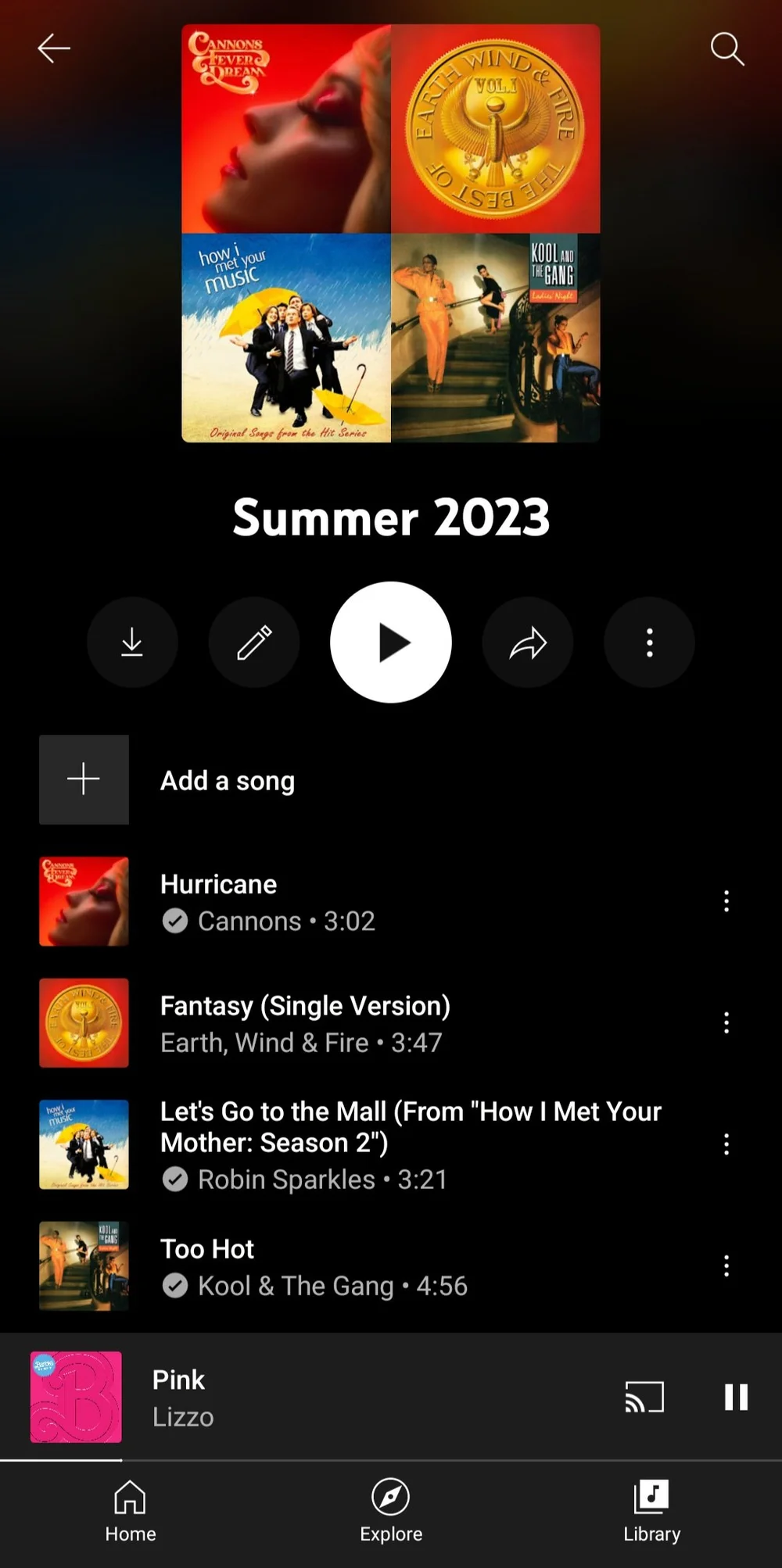782x1568 pixels.
Task: Open the playlist overflow menu
Action: [649, 643]
